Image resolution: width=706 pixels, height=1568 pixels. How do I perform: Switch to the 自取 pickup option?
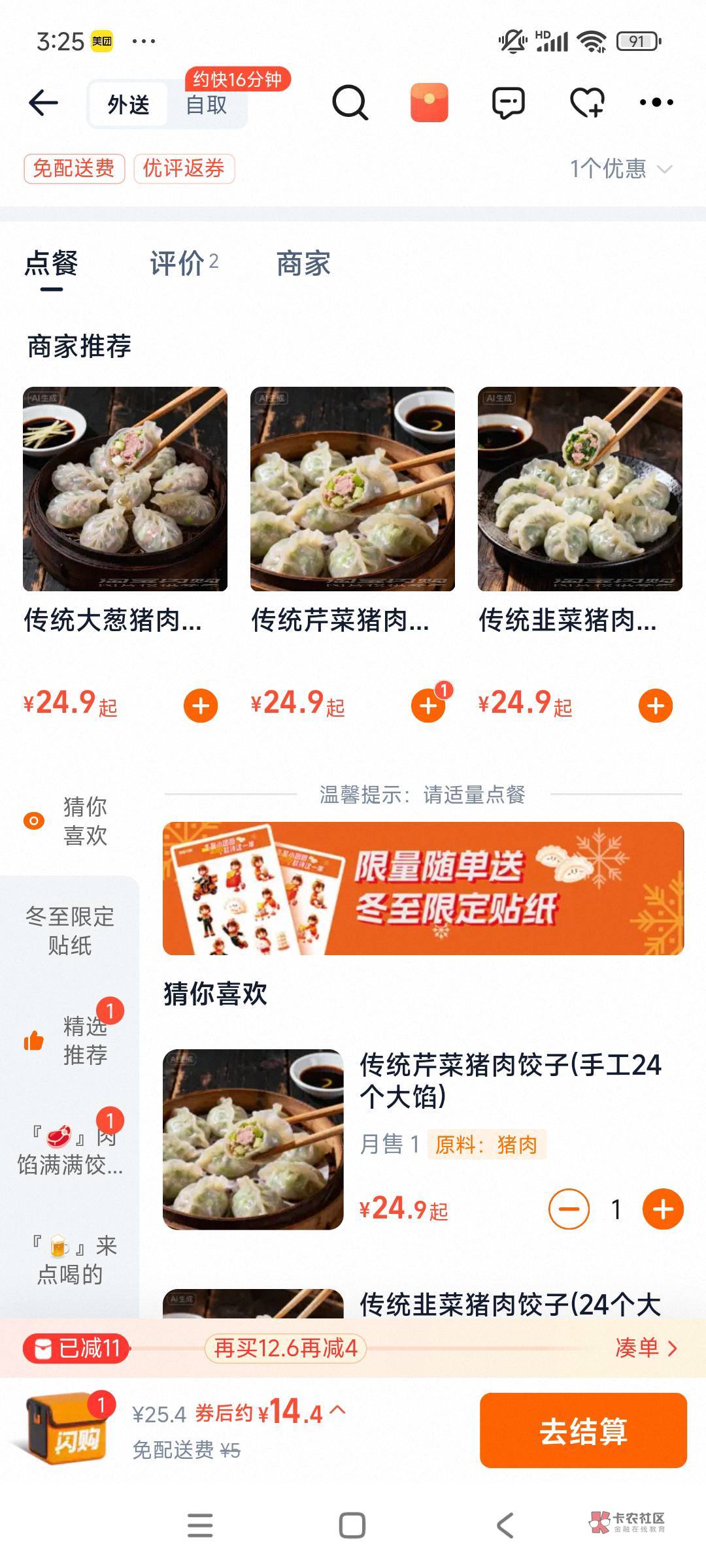click(x=207, y=105)
